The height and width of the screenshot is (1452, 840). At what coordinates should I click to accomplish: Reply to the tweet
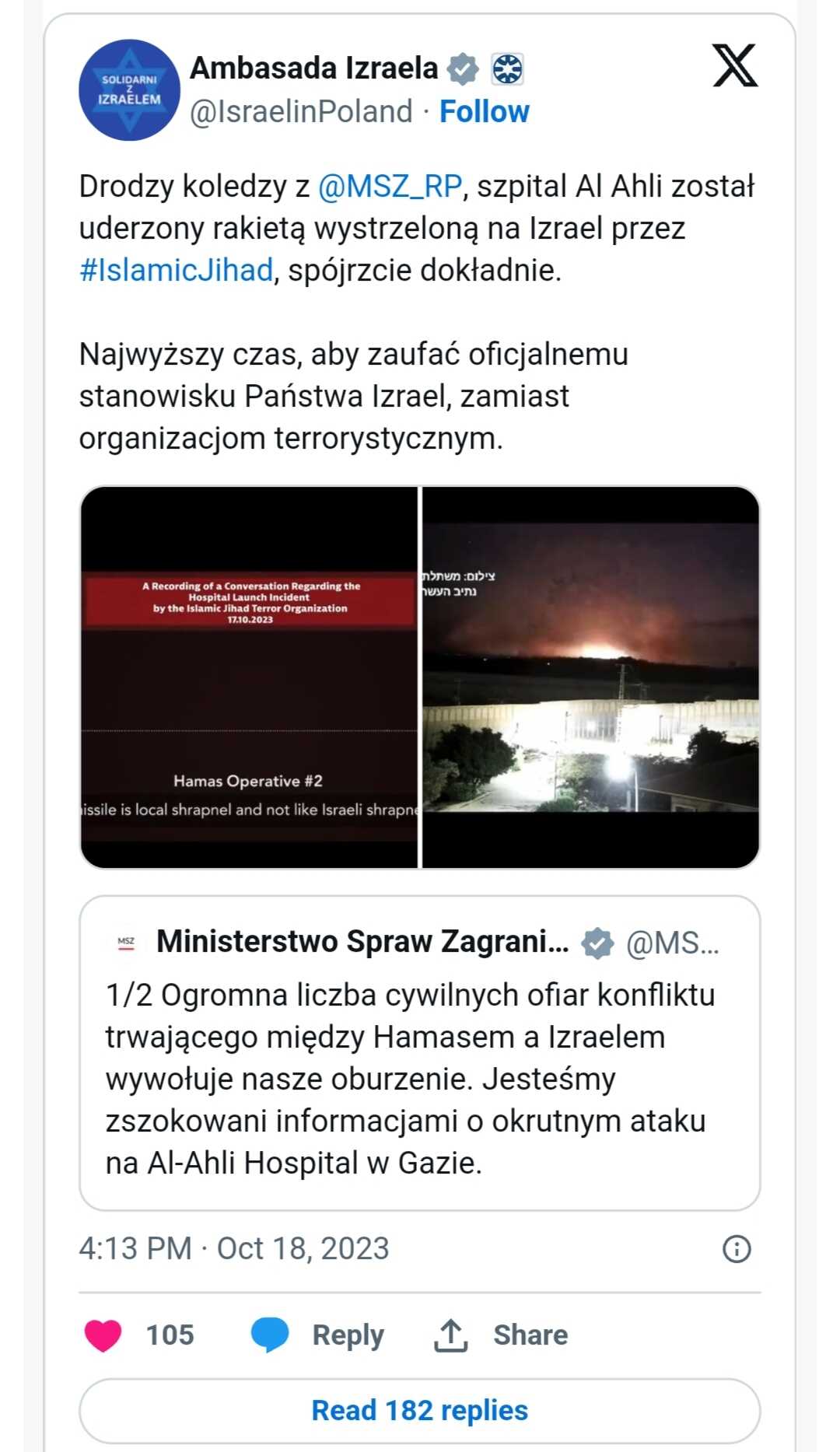click(x=317, y=1335)
